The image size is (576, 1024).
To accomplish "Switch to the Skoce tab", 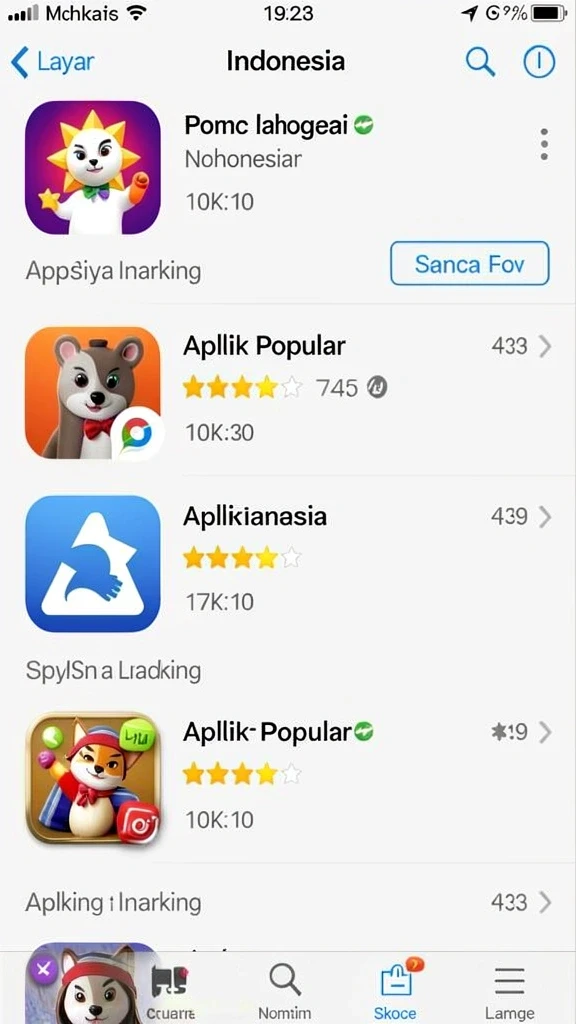I will pos(395,991).
